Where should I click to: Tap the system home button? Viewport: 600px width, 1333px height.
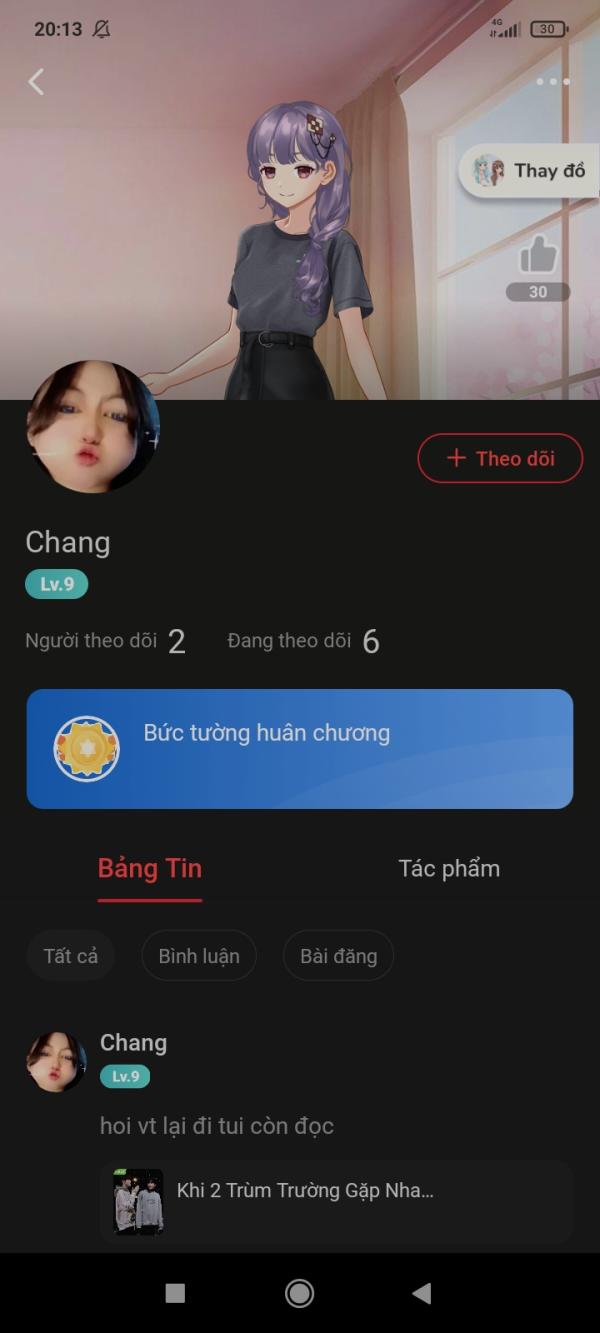[x=299, y=1293]
